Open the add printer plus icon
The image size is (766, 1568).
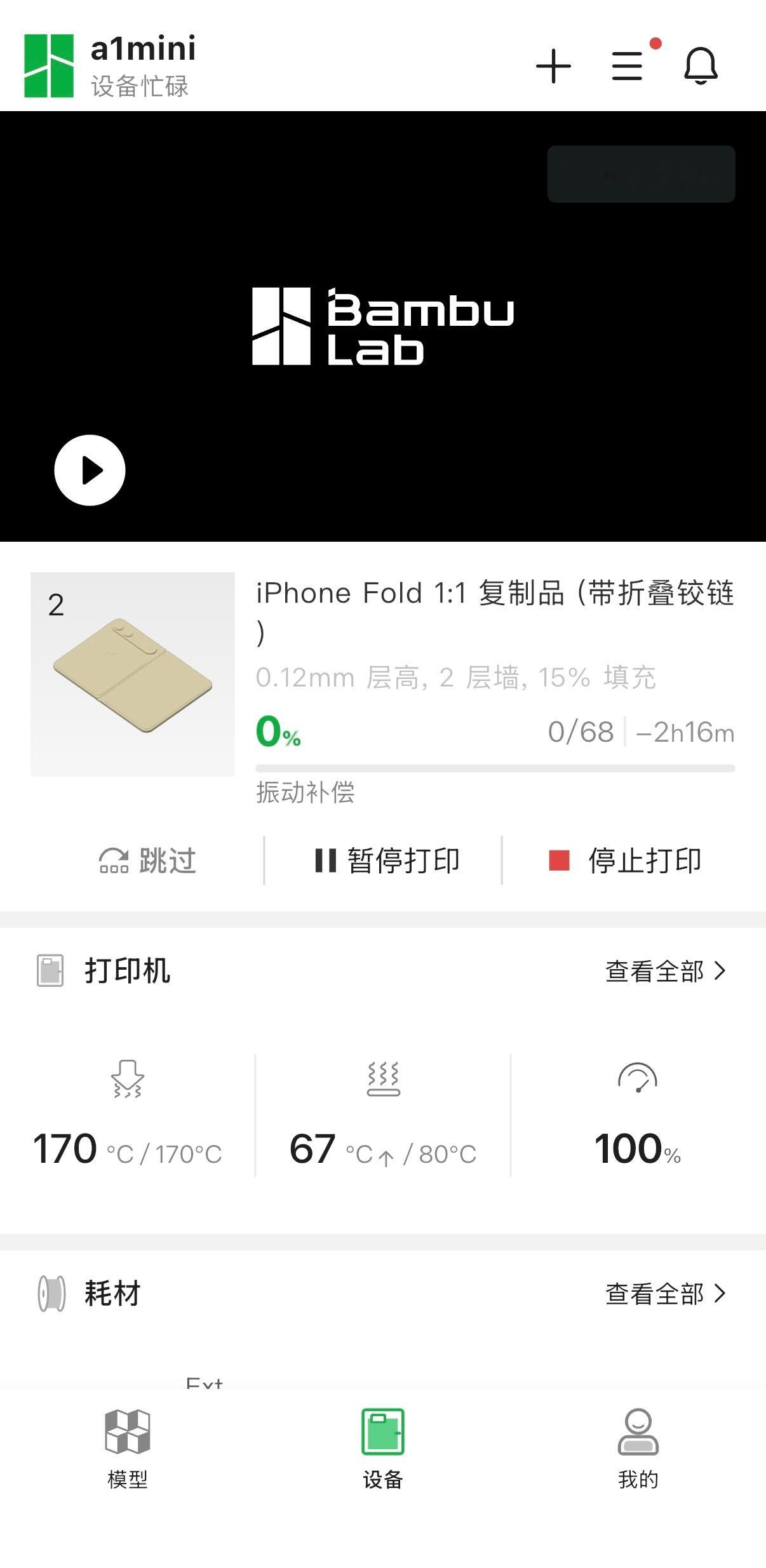pos(553,65)
